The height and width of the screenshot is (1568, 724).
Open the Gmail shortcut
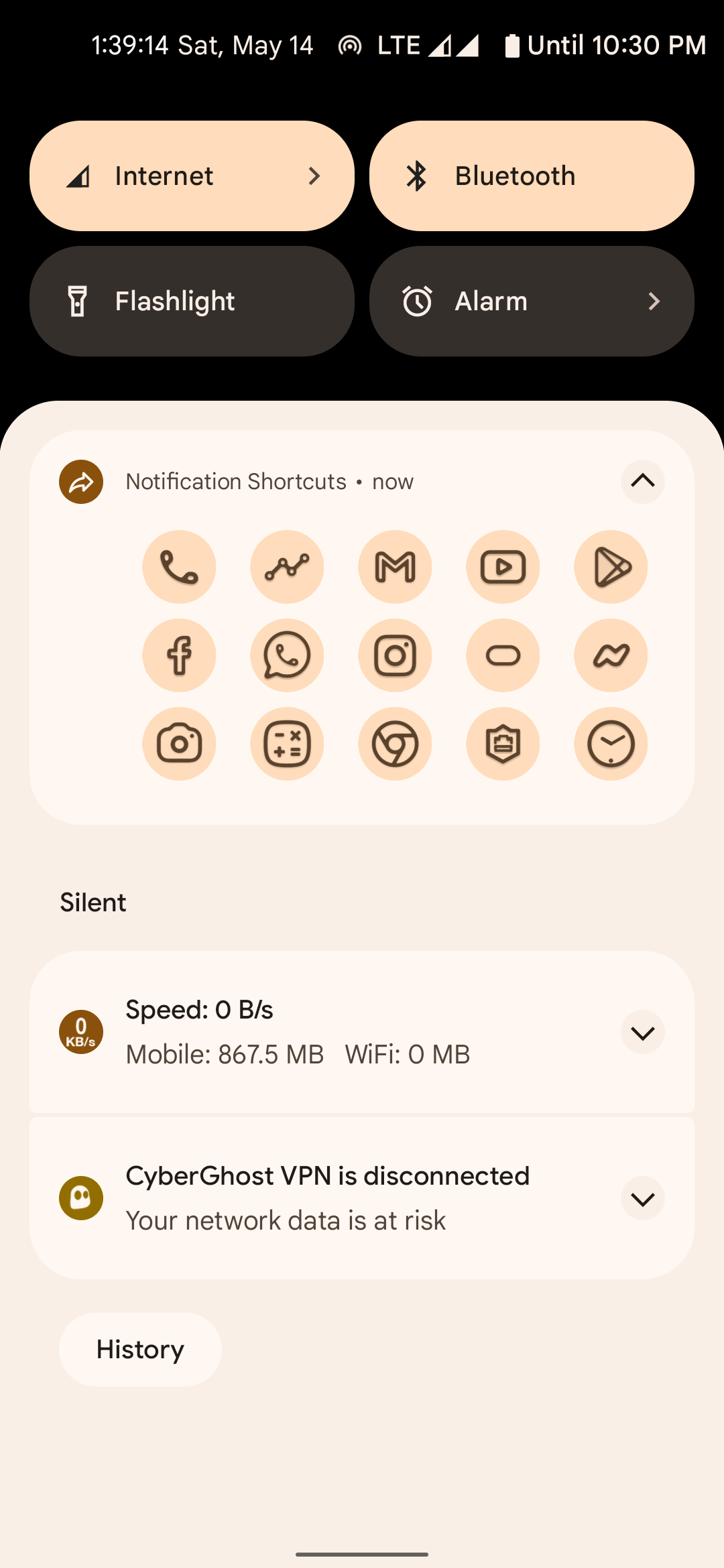coord(395,567)
